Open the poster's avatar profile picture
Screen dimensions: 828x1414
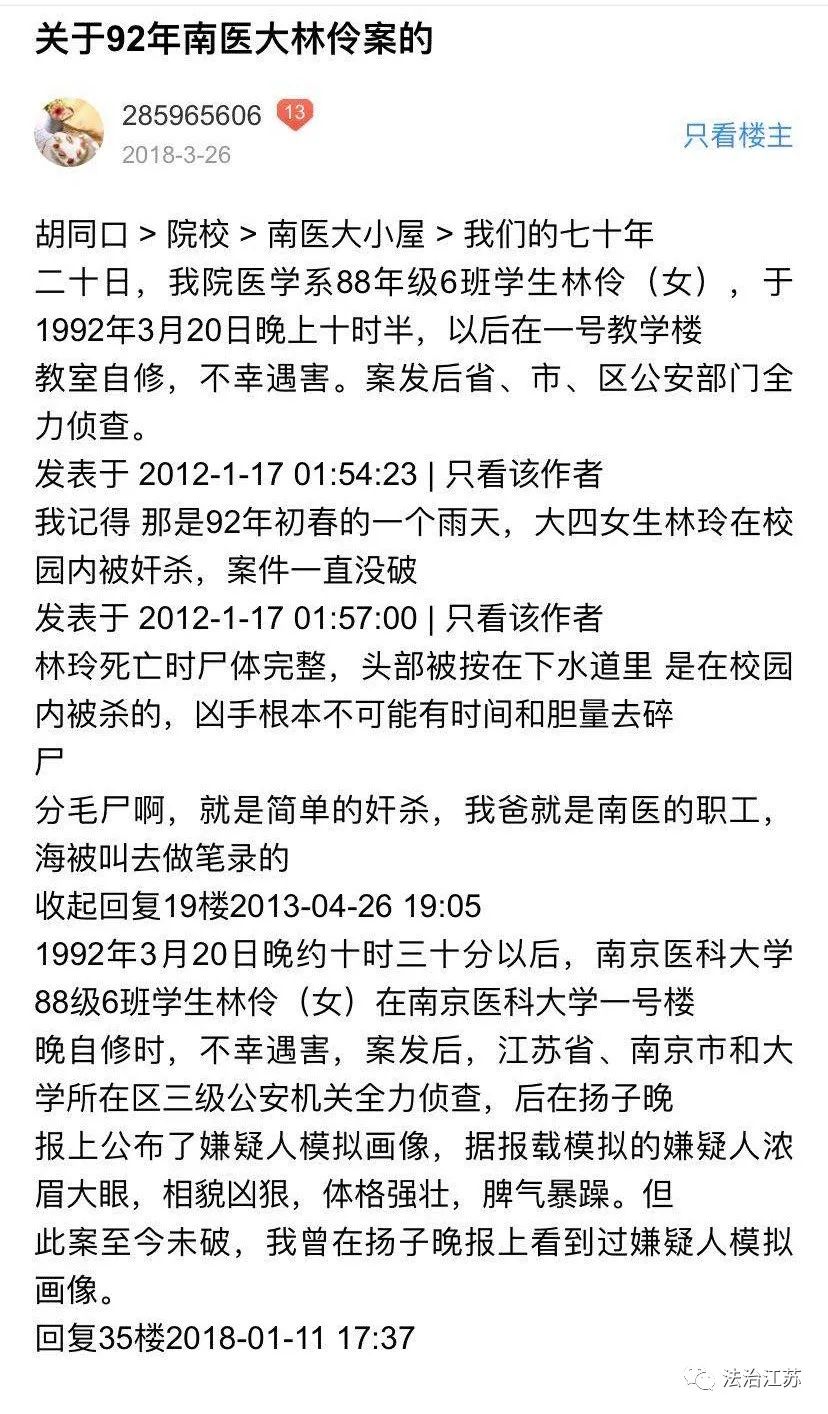(69, 133)
